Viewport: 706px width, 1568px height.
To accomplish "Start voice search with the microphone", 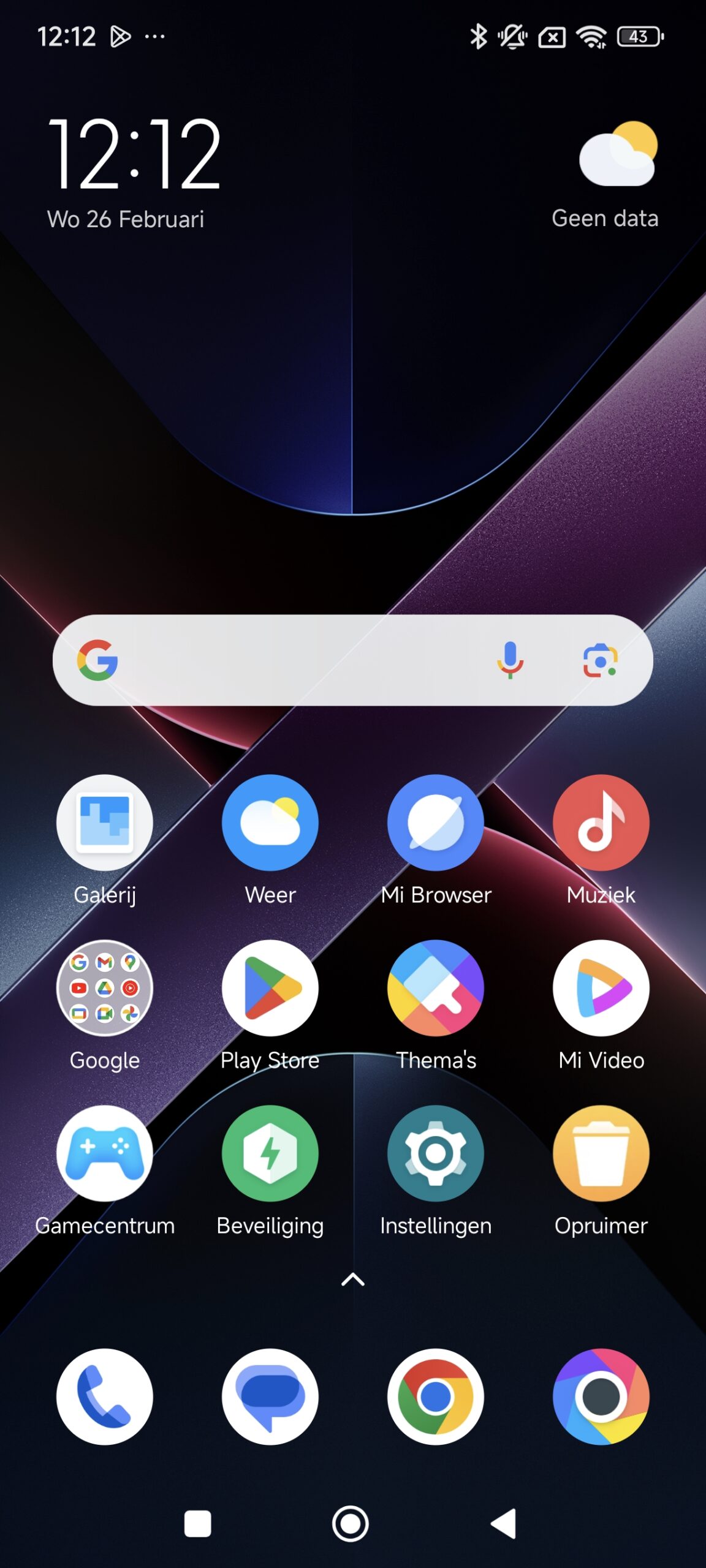I will coord(510,660).
